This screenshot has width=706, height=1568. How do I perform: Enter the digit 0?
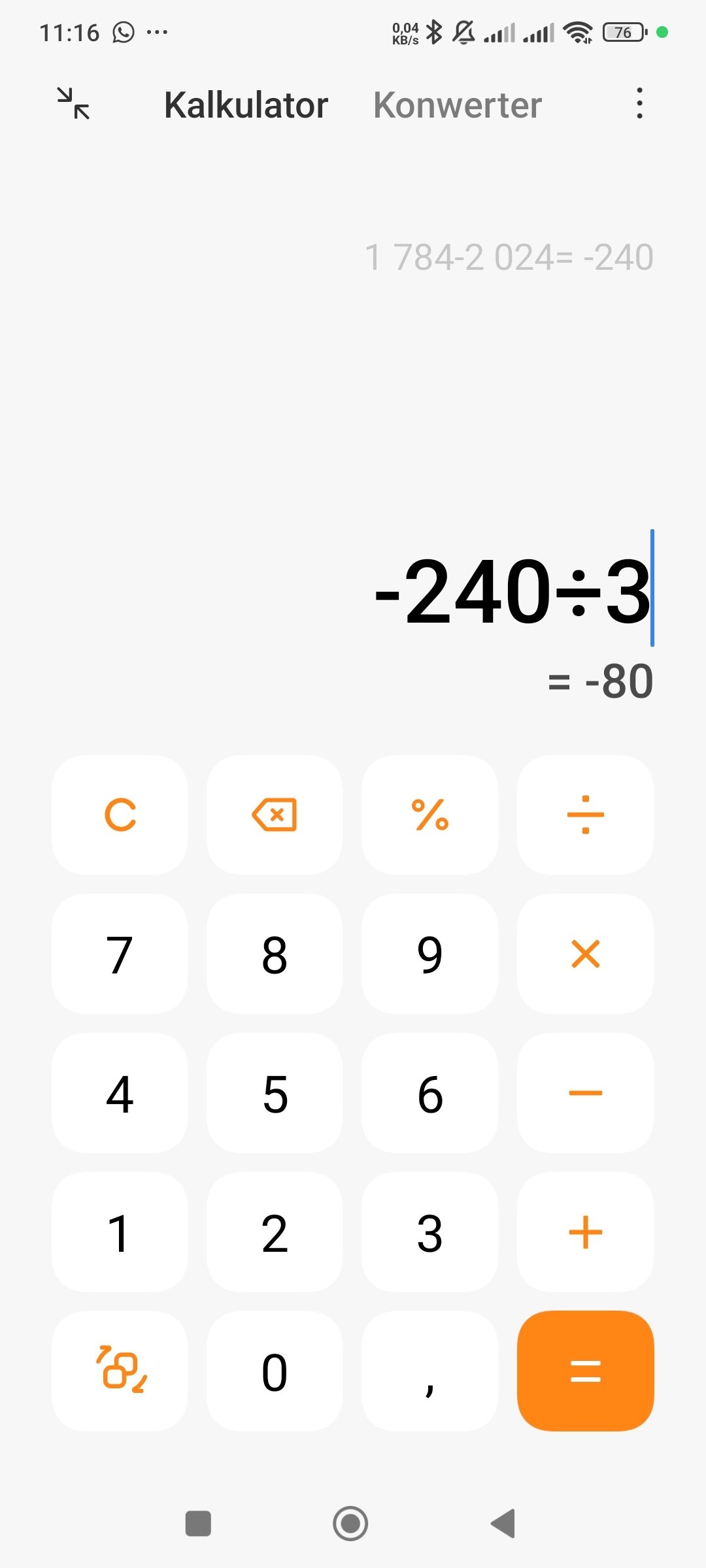click(x=275, y=1371)
